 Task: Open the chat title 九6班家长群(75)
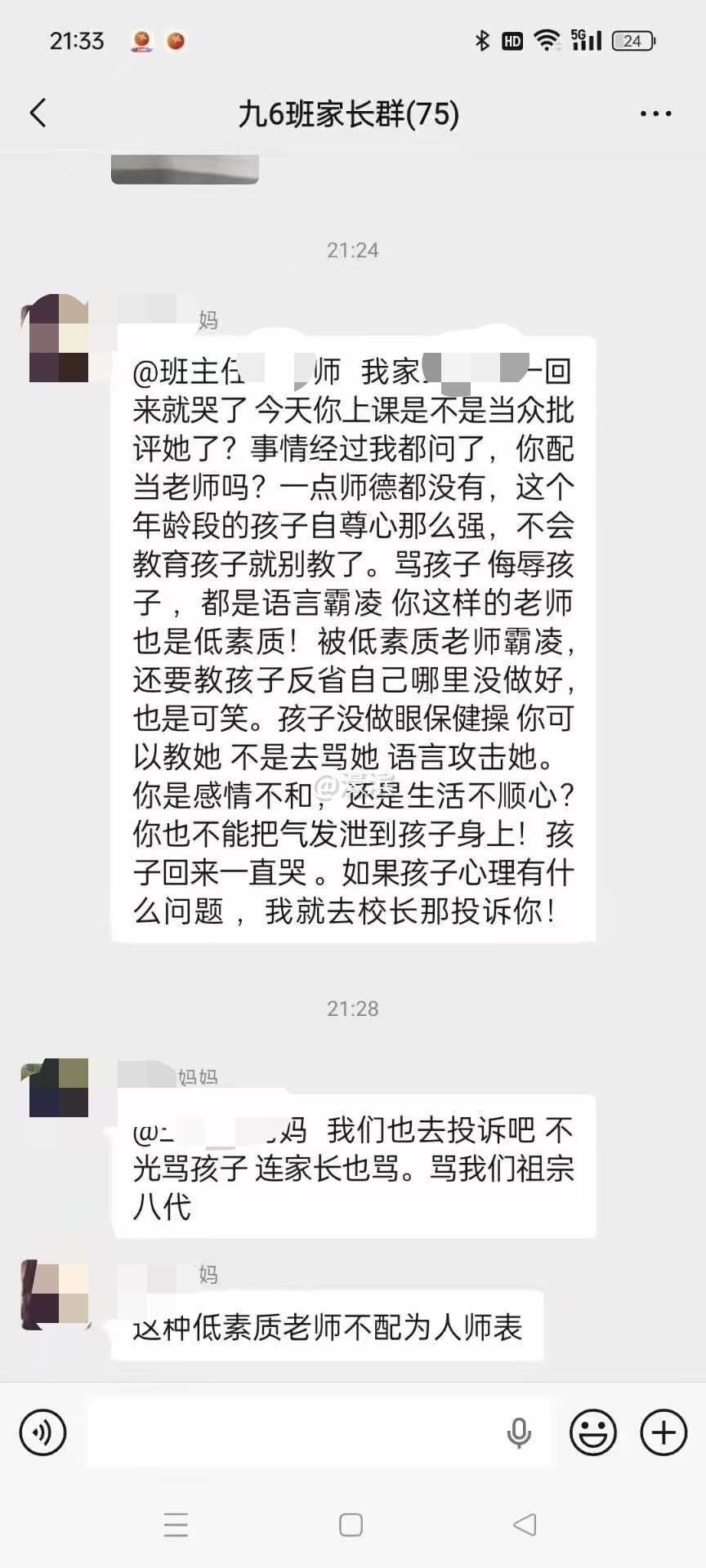(x=351, y=114)
